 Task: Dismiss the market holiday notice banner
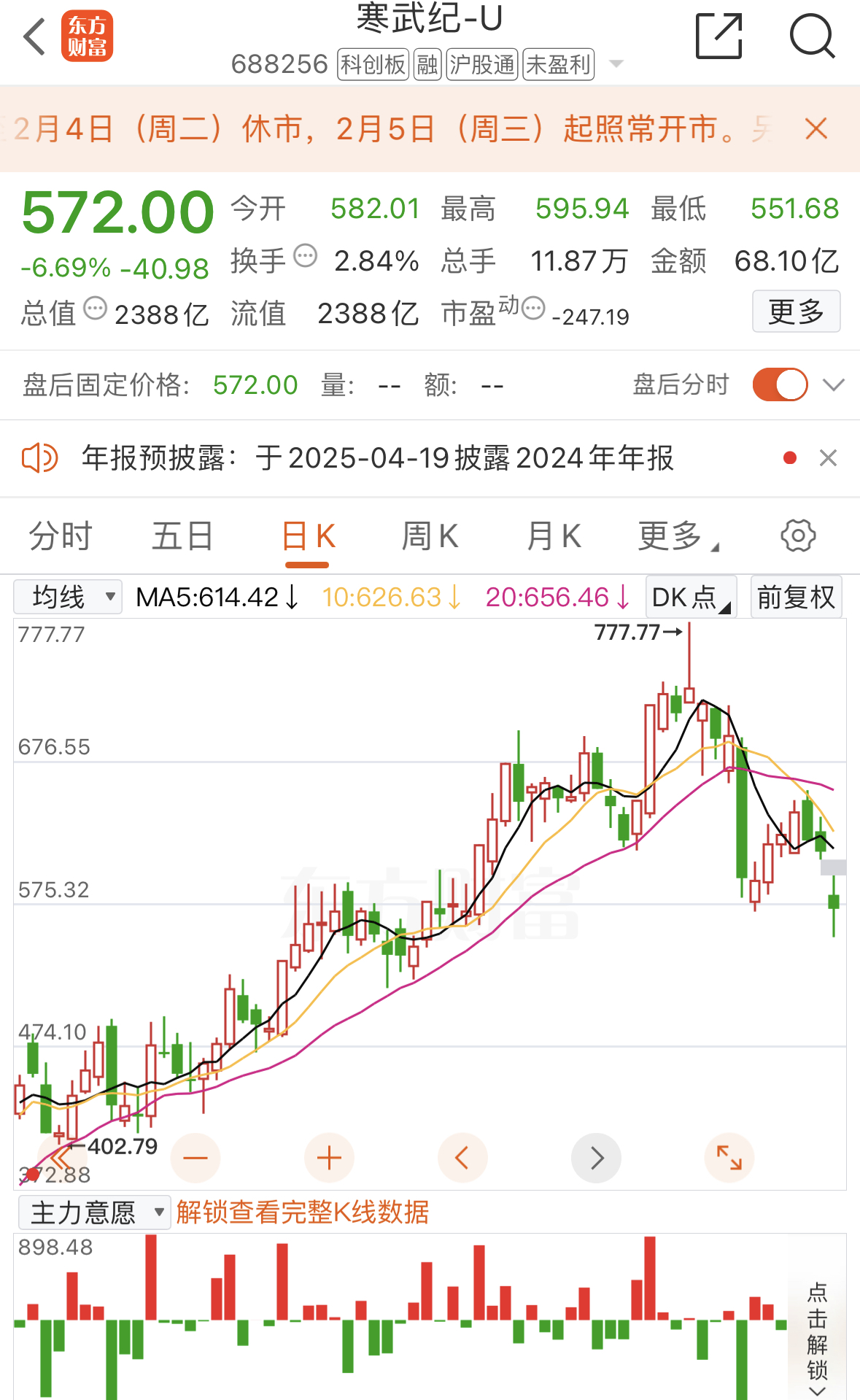(x=816, y=128)
